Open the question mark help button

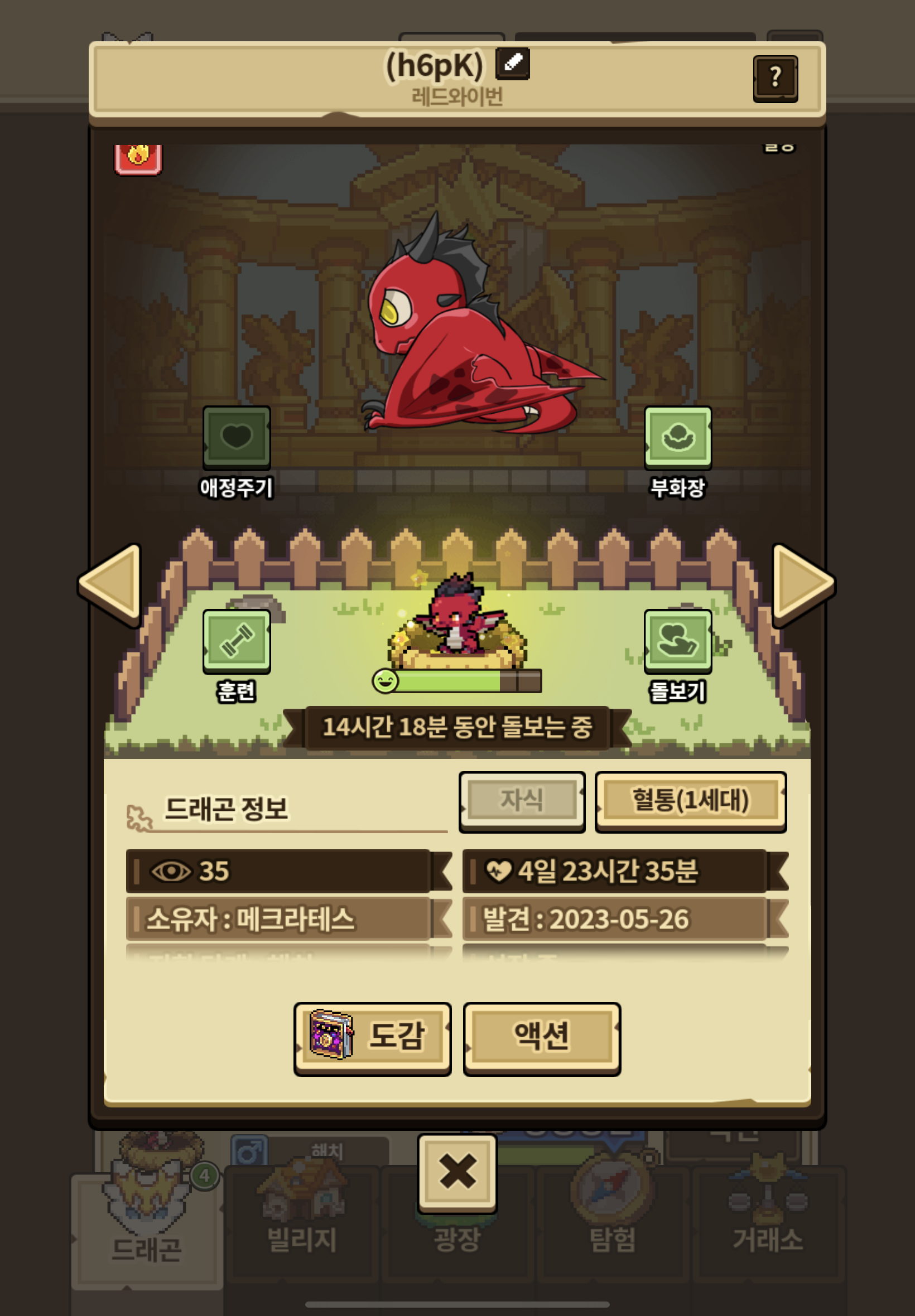[x=775, y=79]
